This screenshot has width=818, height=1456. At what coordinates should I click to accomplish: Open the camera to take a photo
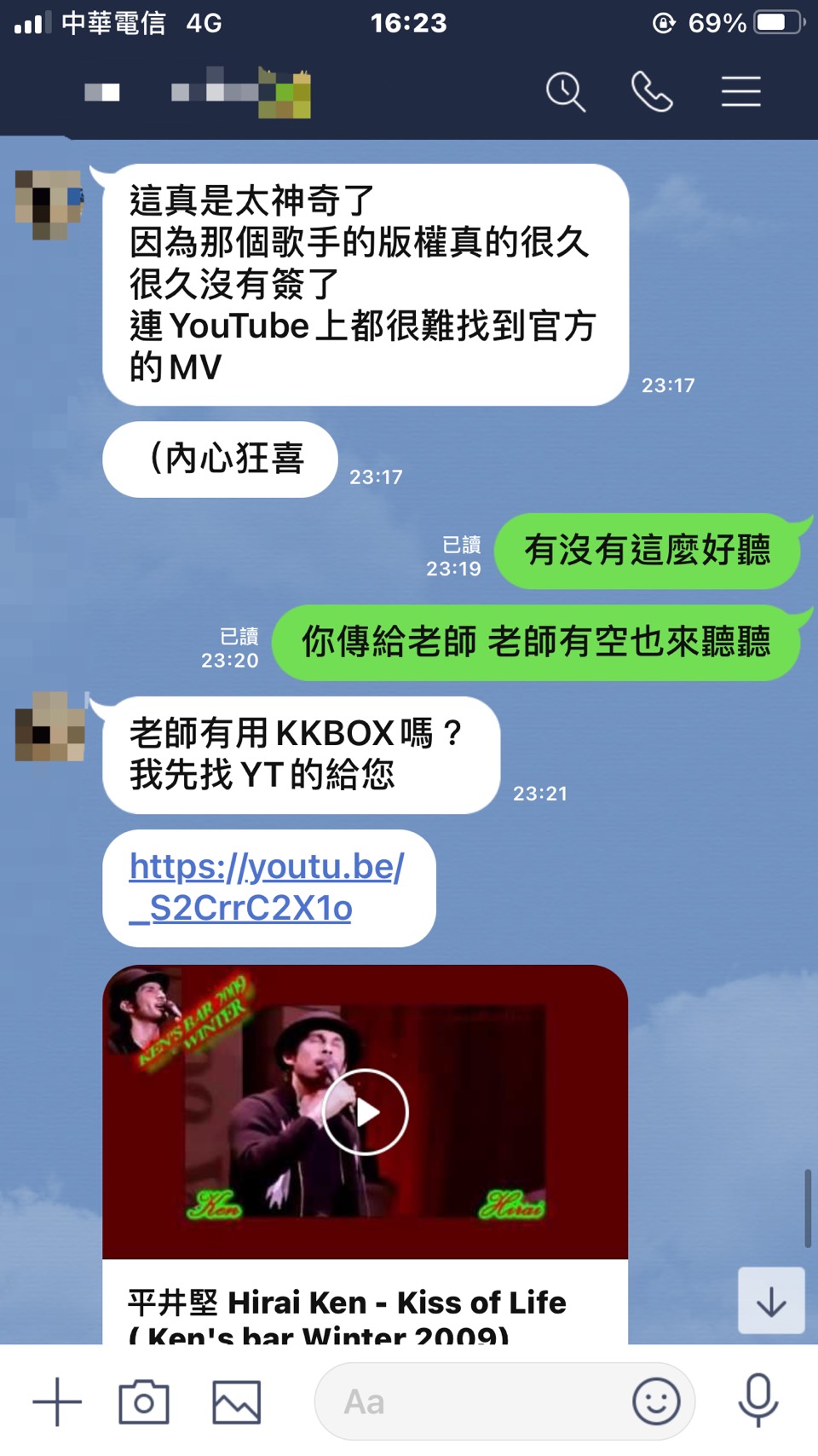click(x=143, y=1401)
